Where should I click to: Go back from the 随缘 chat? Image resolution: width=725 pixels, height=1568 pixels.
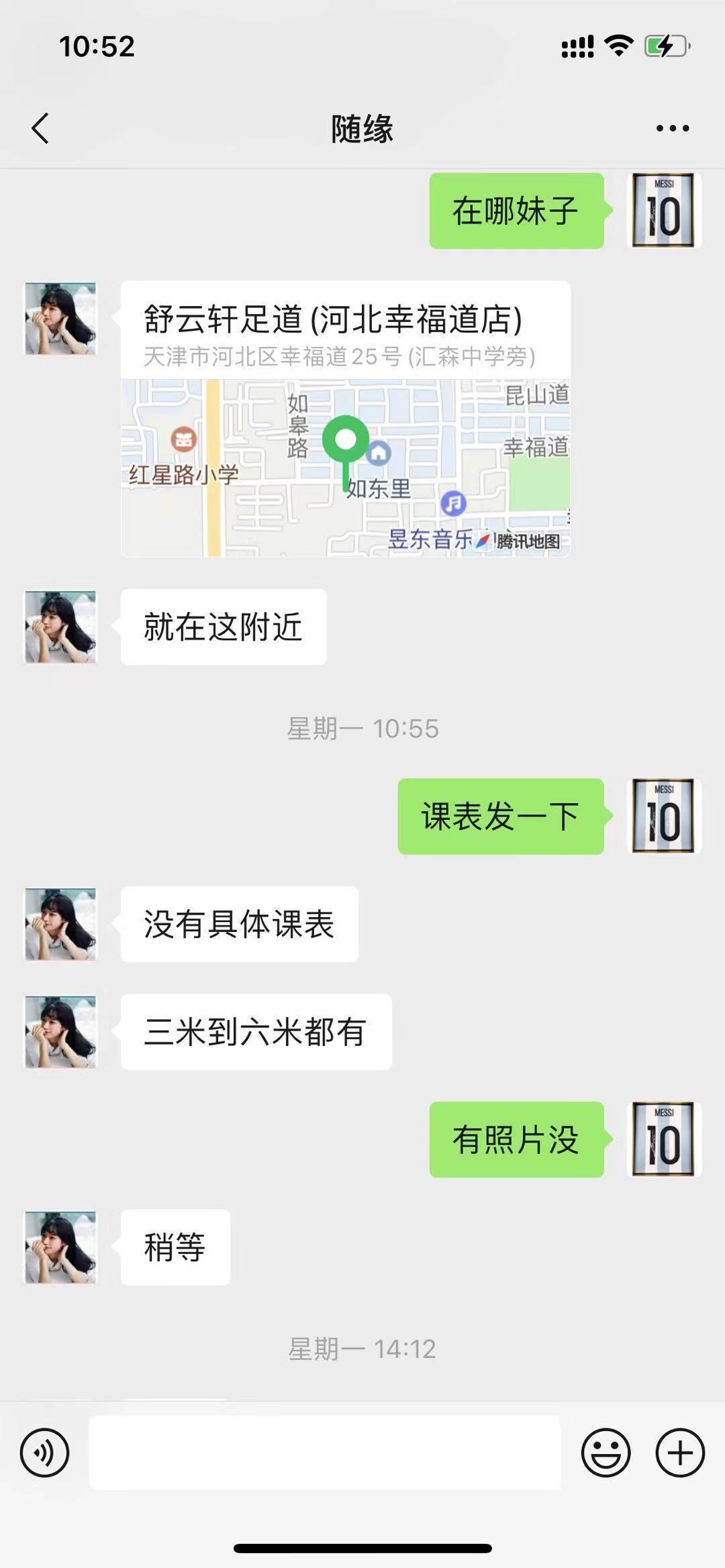(x=40, y=128)
